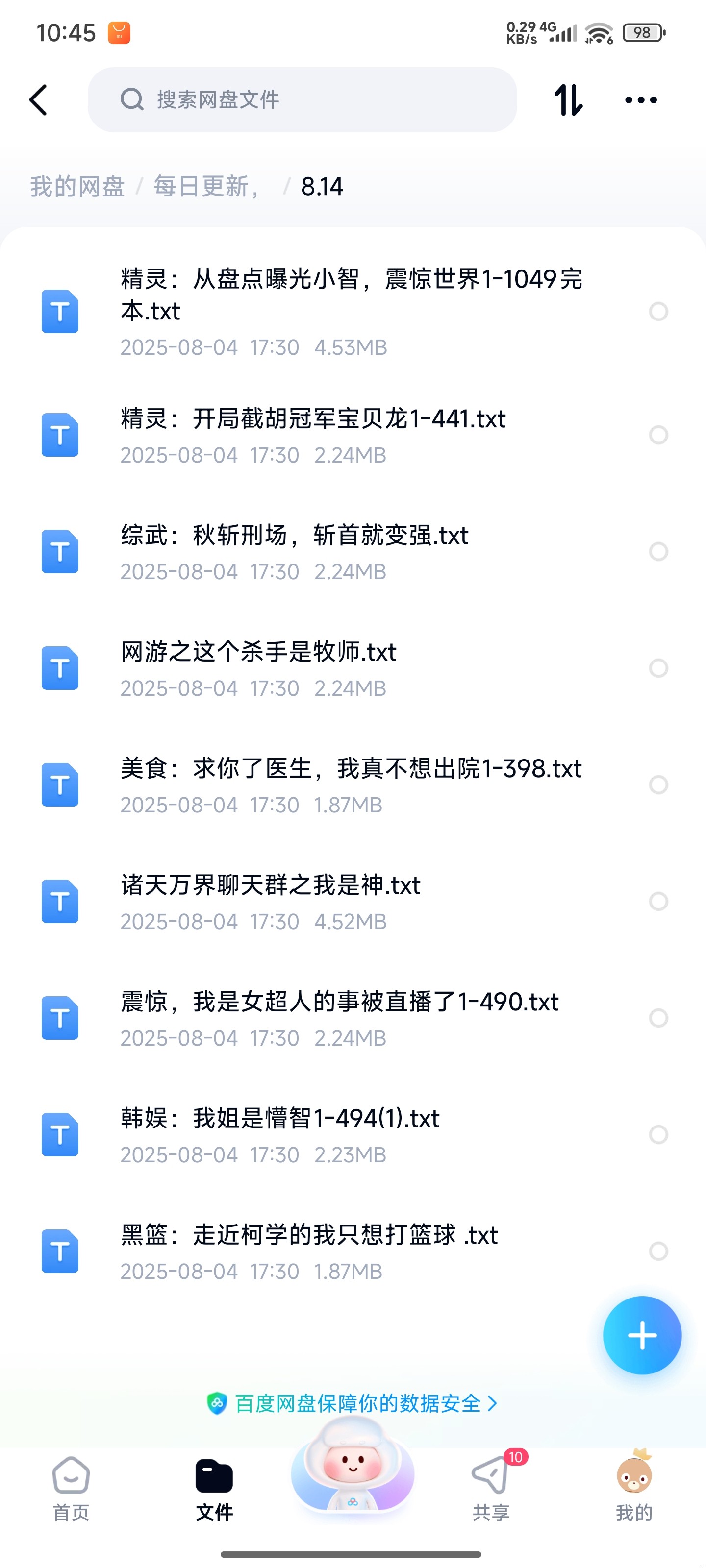706x1568 pixels.
Task: Tick the circle for 震惊，我是女超人的事被直播了1-490.txt
Action: click(x=658, y=1018)
